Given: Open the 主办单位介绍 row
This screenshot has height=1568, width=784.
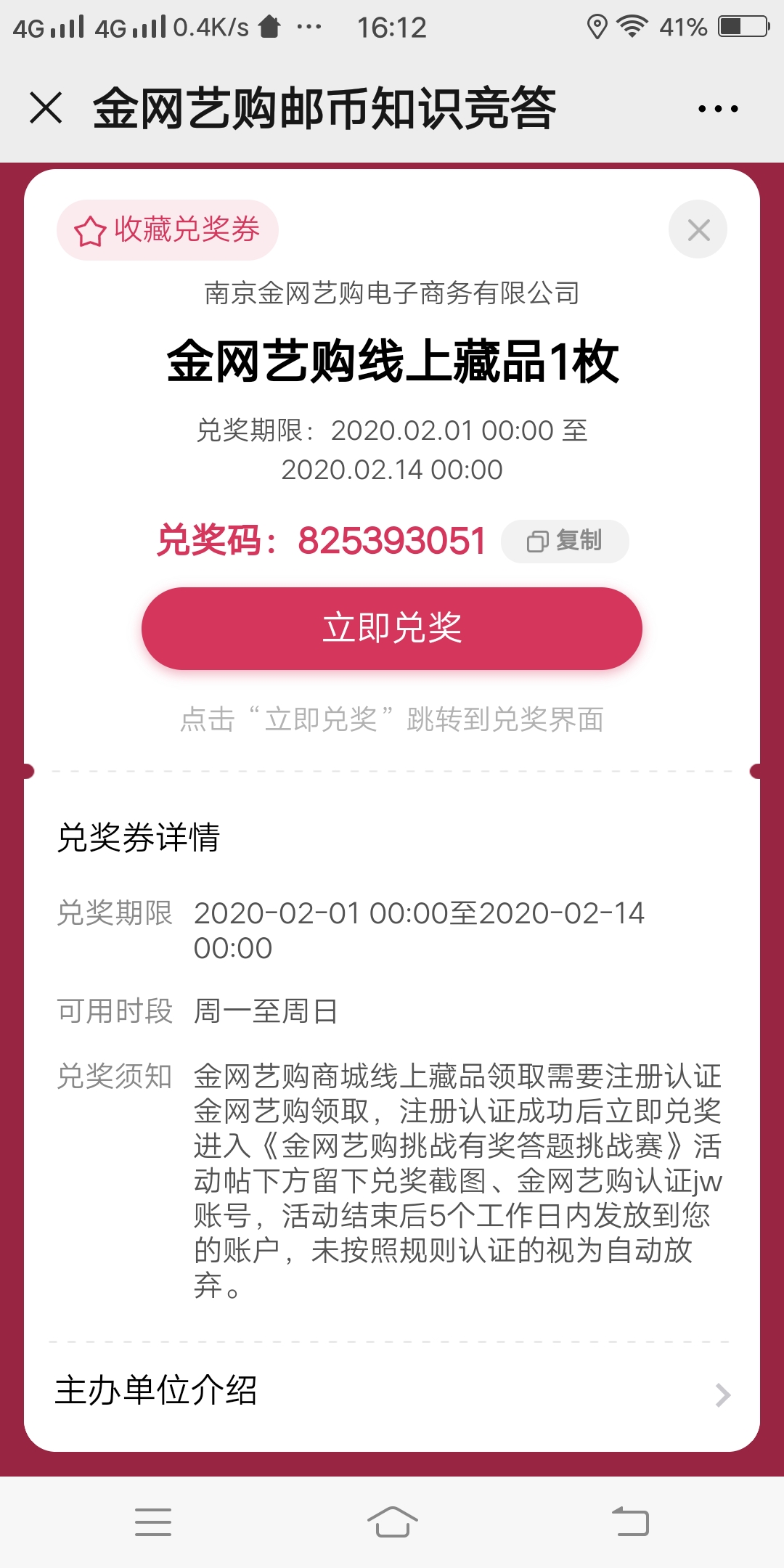Looking at the screenshot, I should click(392, 1392).
